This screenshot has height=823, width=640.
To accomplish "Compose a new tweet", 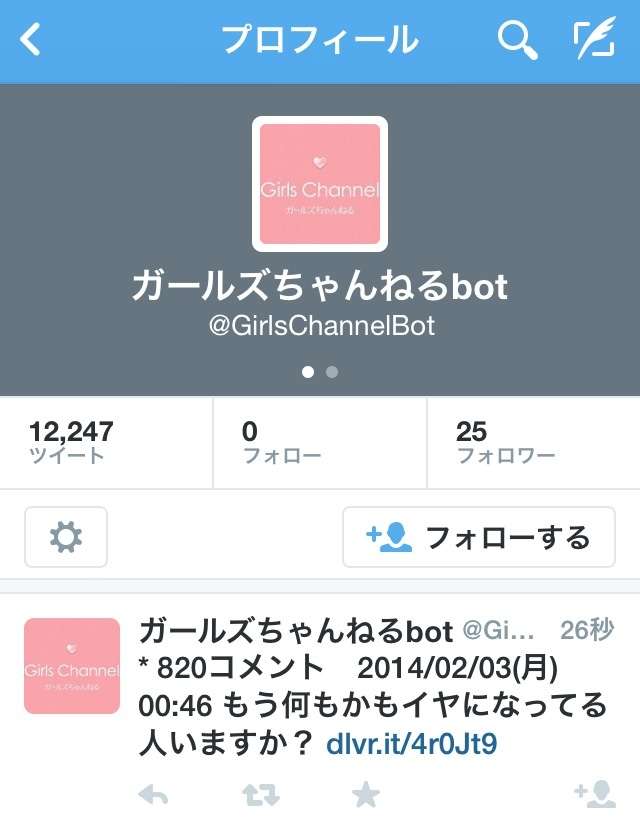I will click(x=593, y=41).
